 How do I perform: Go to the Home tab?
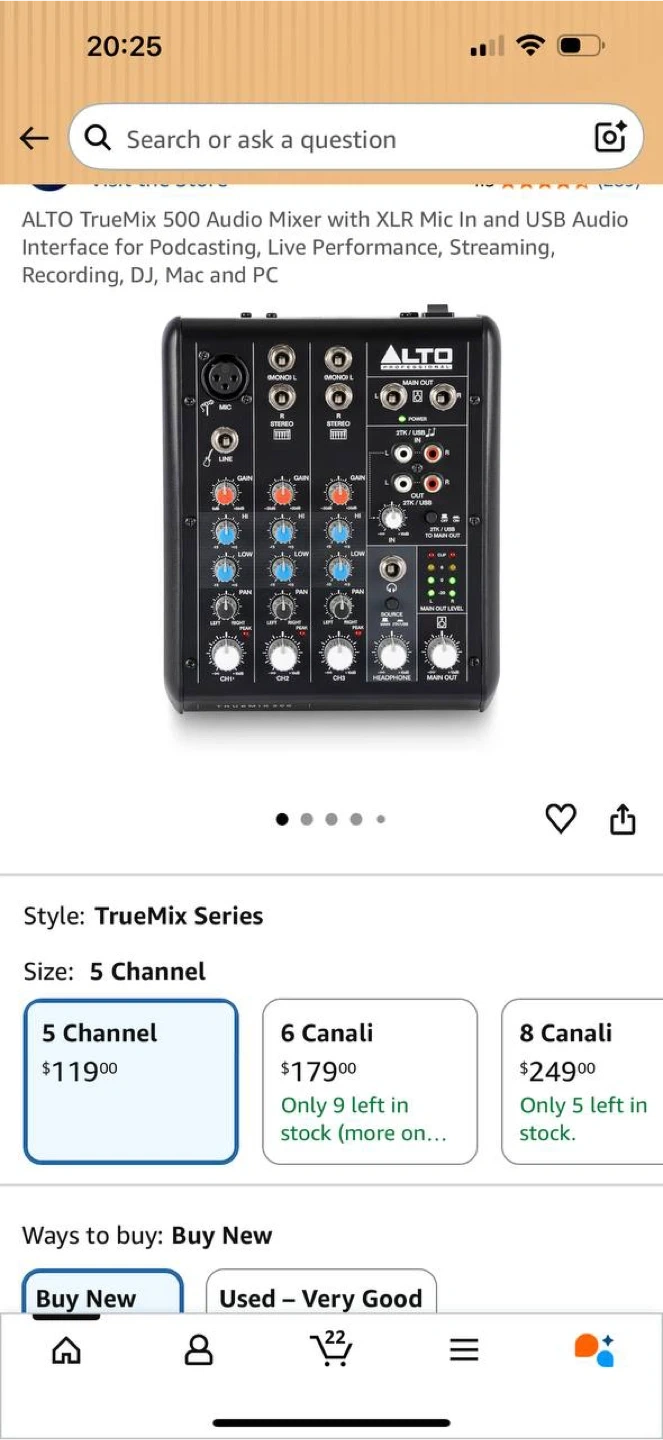click(66, 1351)
